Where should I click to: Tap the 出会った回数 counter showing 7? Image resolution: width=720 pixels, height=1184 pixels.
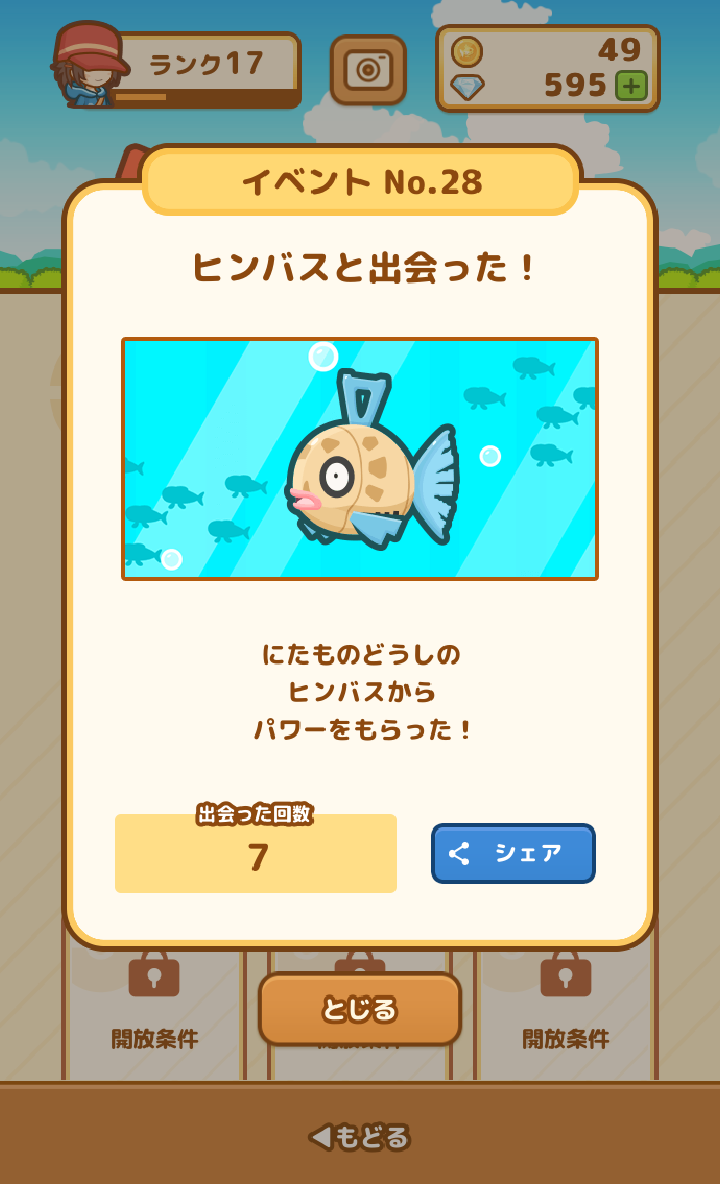[256, 853]
